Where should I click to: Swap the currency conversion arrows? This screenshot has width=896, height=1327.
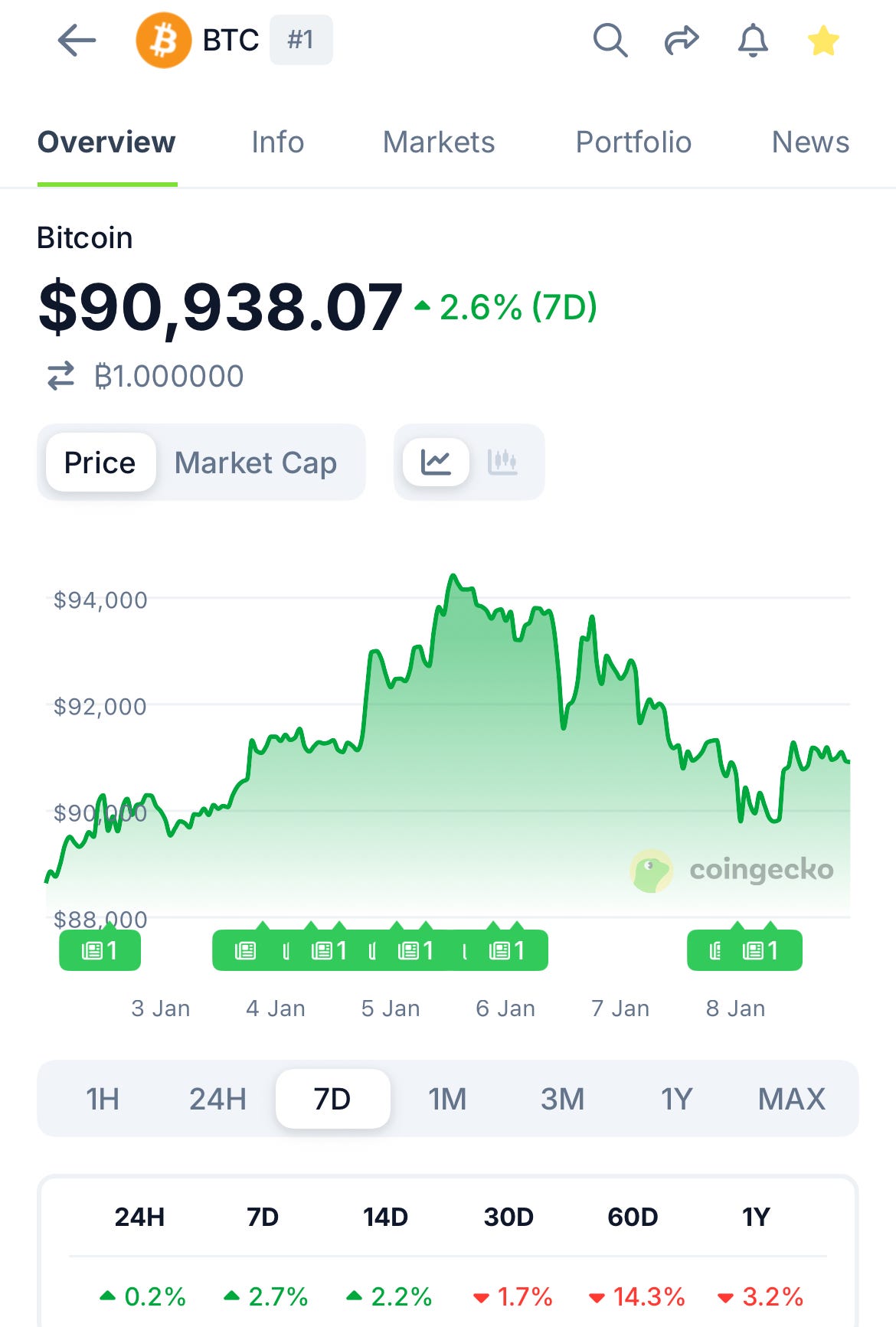point(60,376)
